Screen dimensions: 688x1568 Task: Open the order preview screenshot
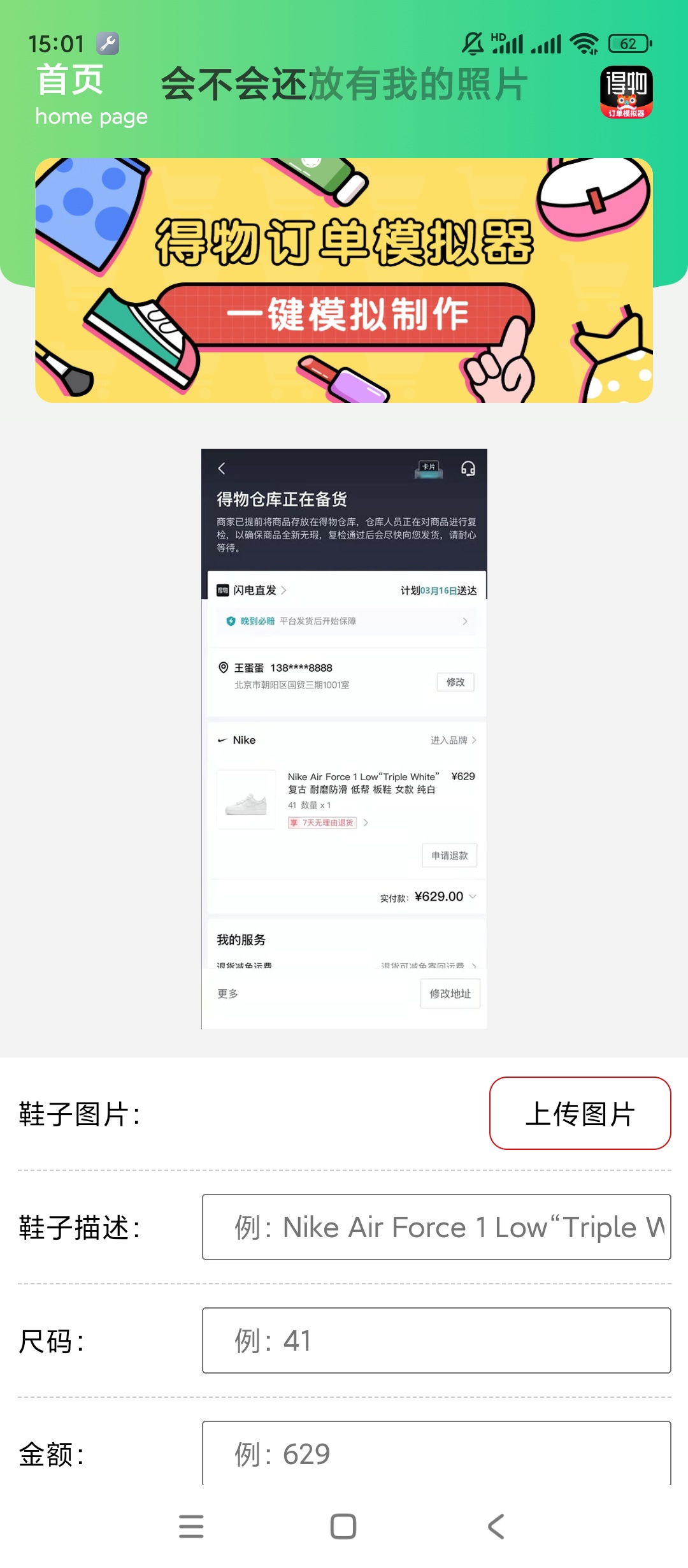point(344,738)
